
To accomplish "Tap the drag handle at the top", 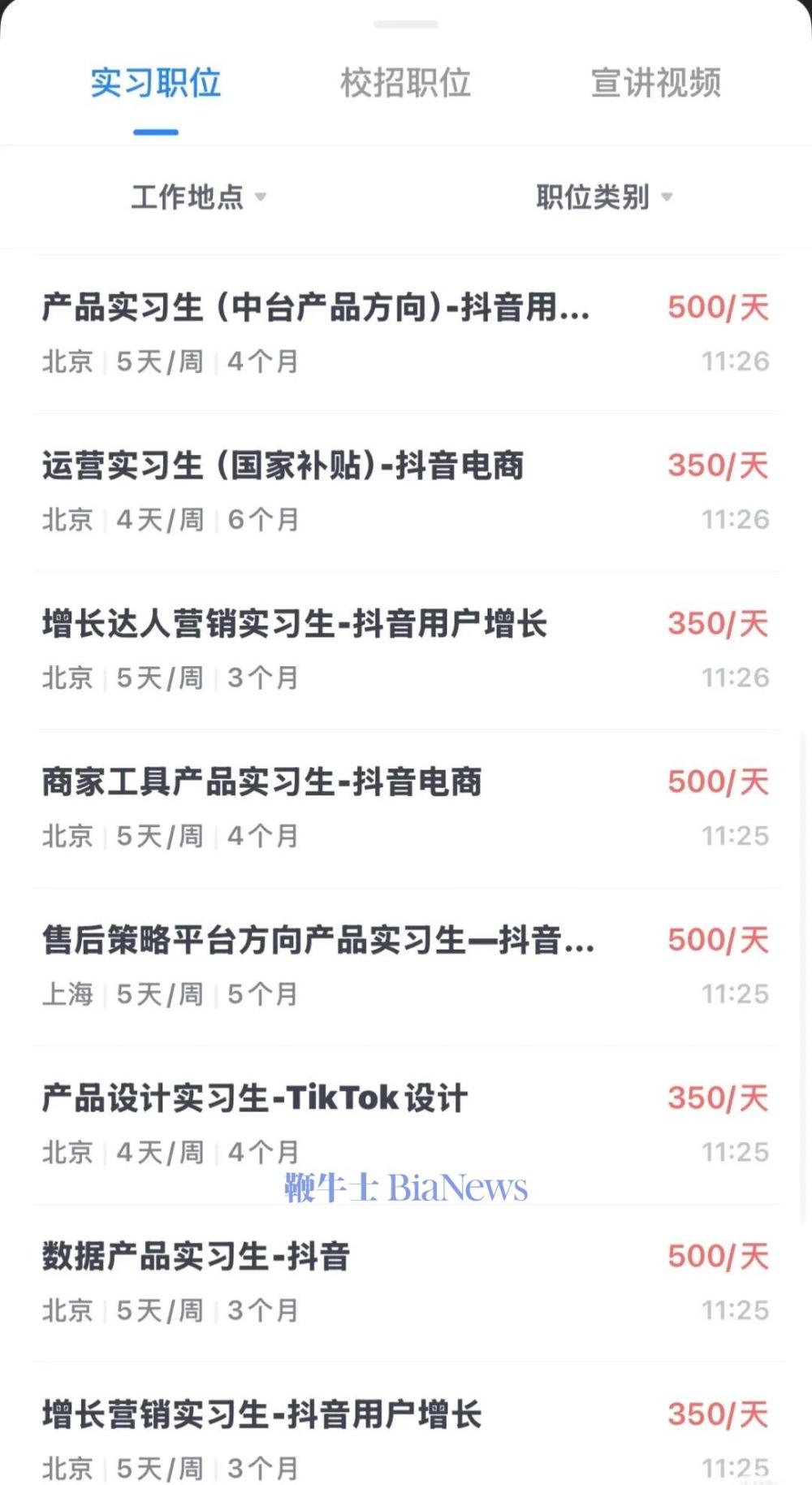I will pyautogui.click(x=404, y=24).
